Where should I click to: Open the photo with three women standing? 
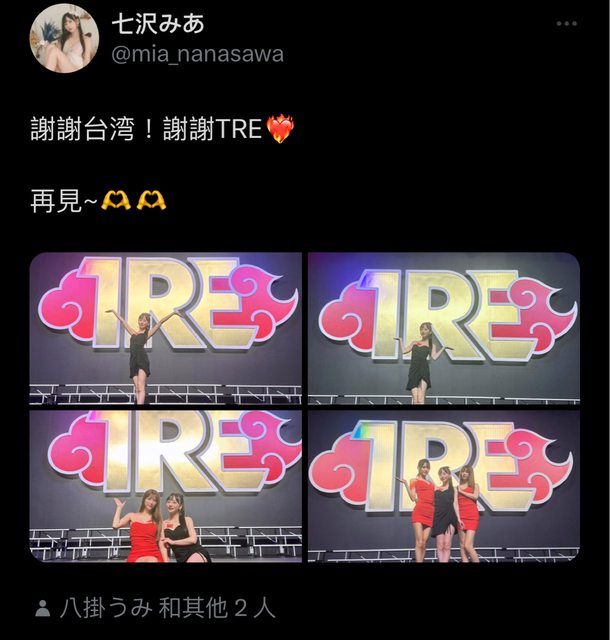443,486
